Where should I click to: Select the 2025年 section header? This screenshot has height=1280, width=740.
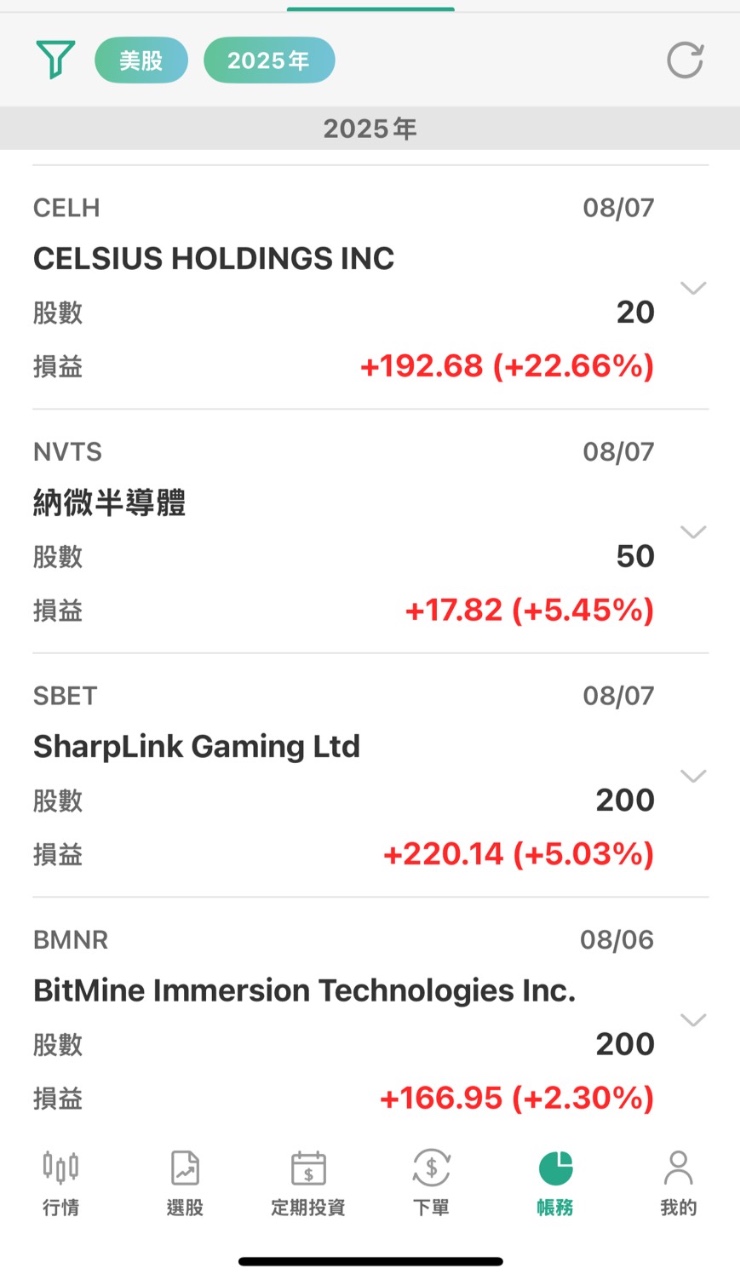[370, 128]
